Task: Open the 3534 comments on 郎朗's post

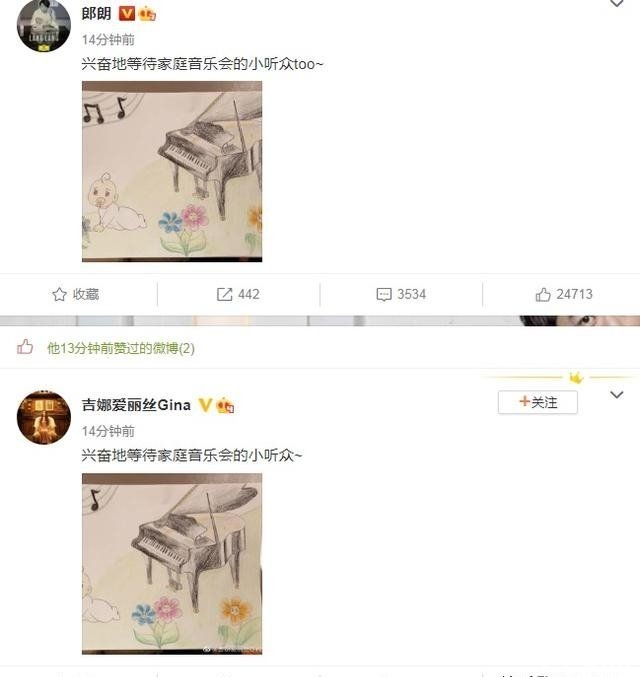Action: (x=401, y=294)
